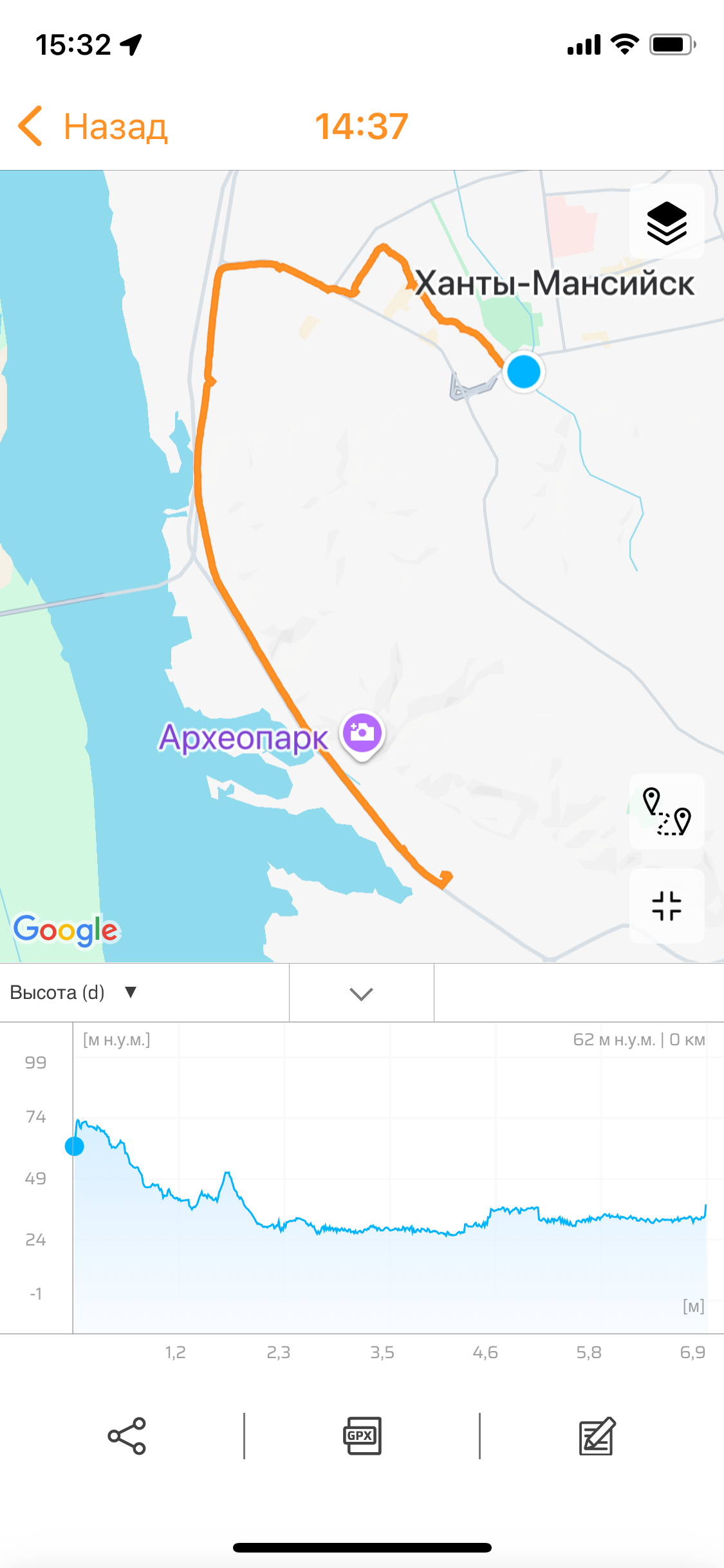Tap the blue position marker on the elevation chart

pos(75,1146)
